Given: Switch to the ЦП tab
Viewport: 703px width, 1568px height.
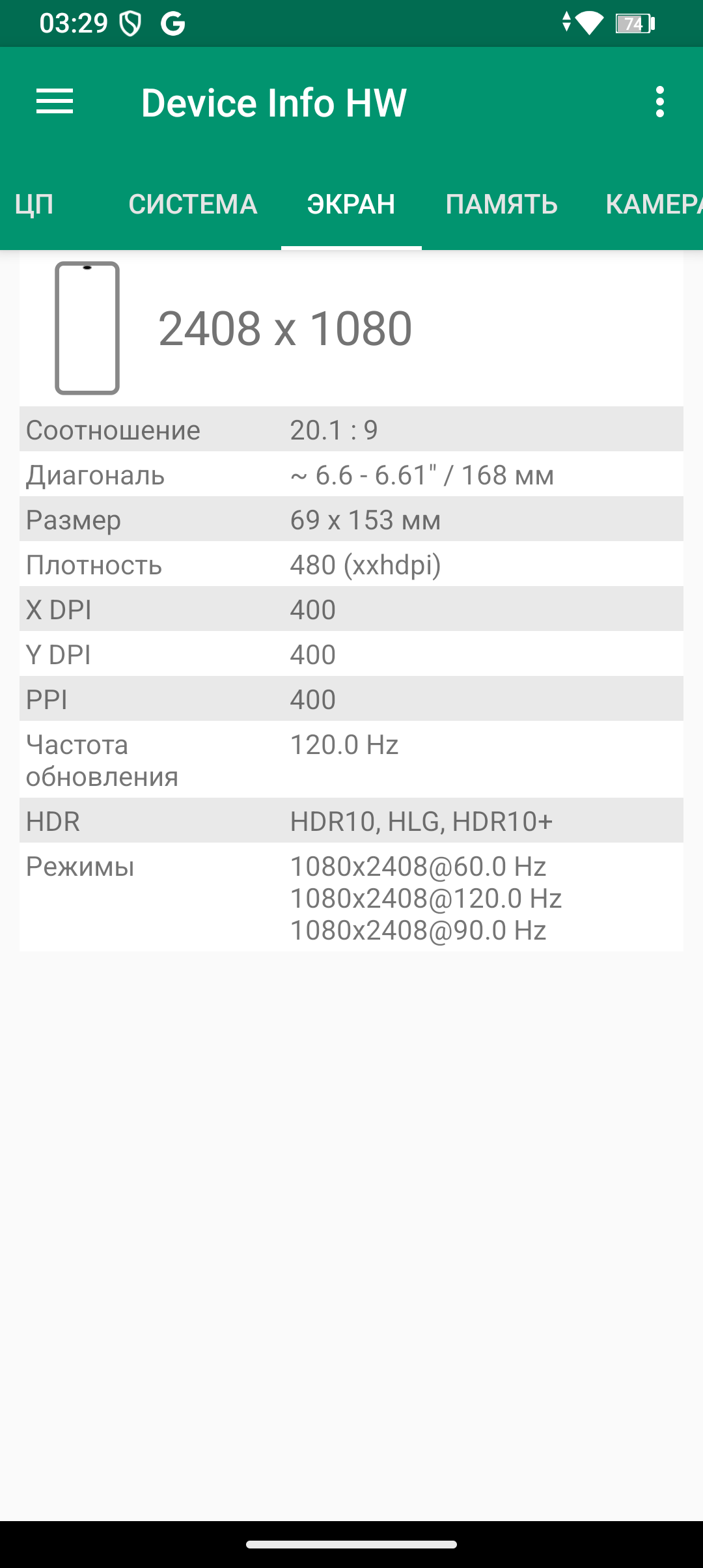Looking at the screenshot, I should 34,204.
